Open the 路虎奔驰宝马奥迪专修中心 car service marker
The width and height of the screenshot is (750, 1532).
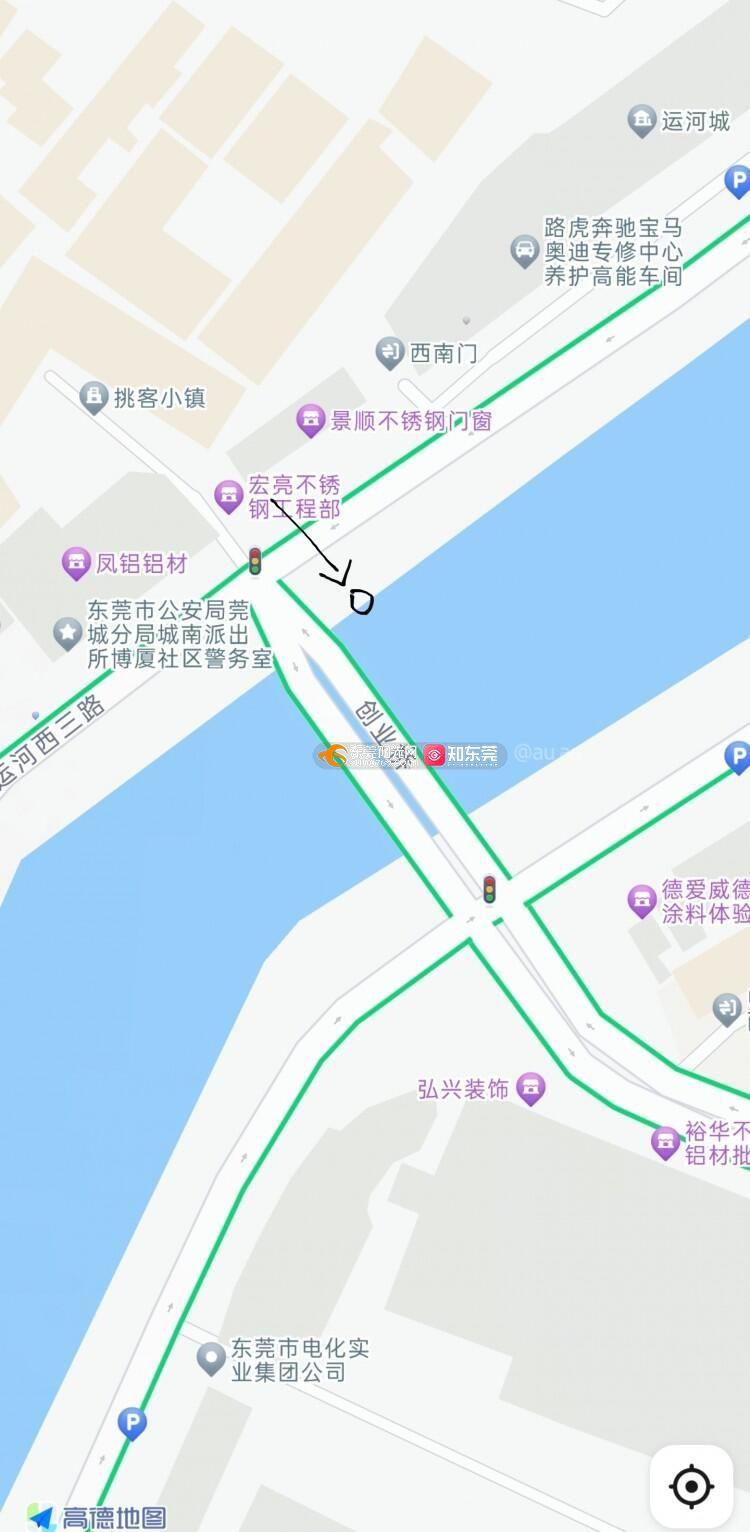[525, 250]
